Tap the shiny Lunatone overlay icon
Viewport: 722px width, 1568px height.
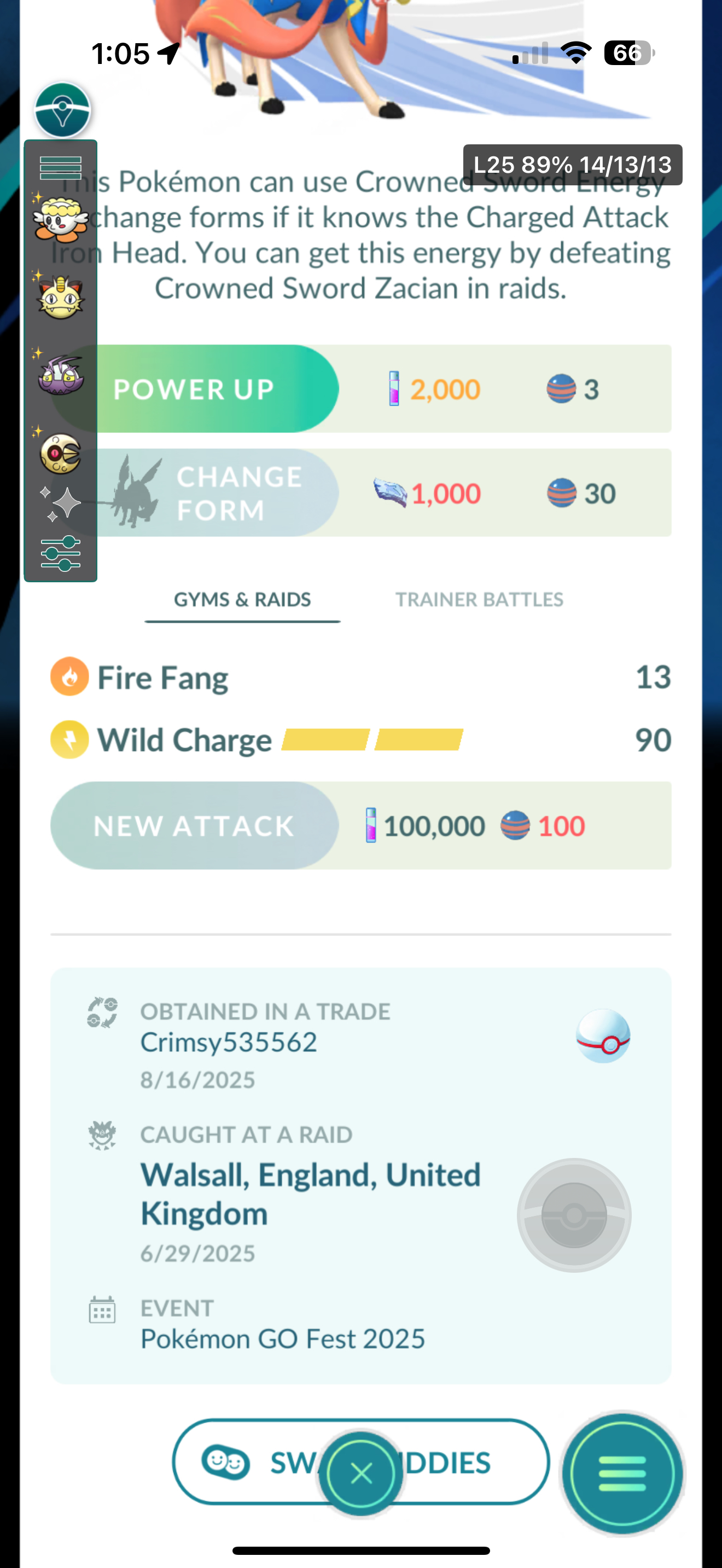coord(60,453)
